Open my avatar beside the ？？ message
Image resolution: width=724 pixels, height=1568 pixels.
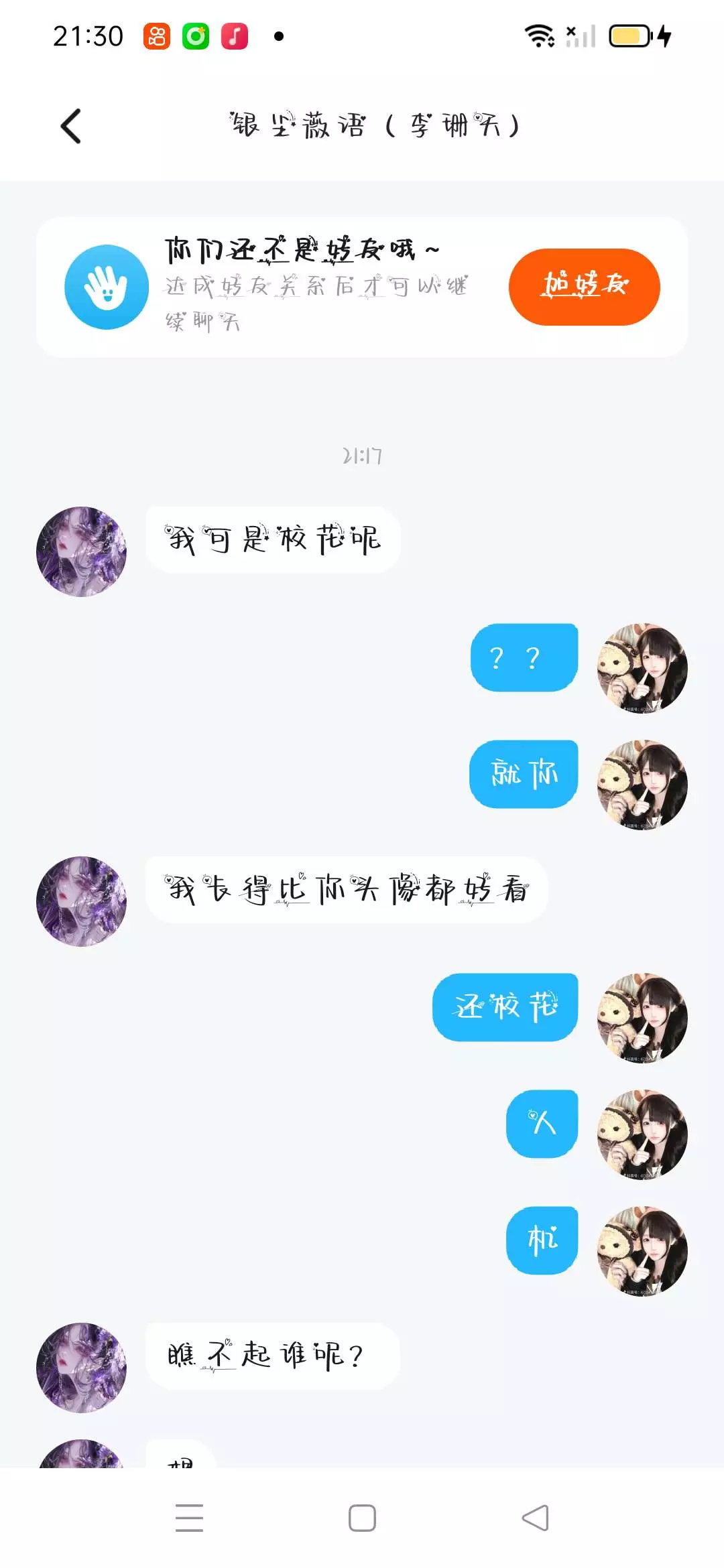[x=642, y=668]
